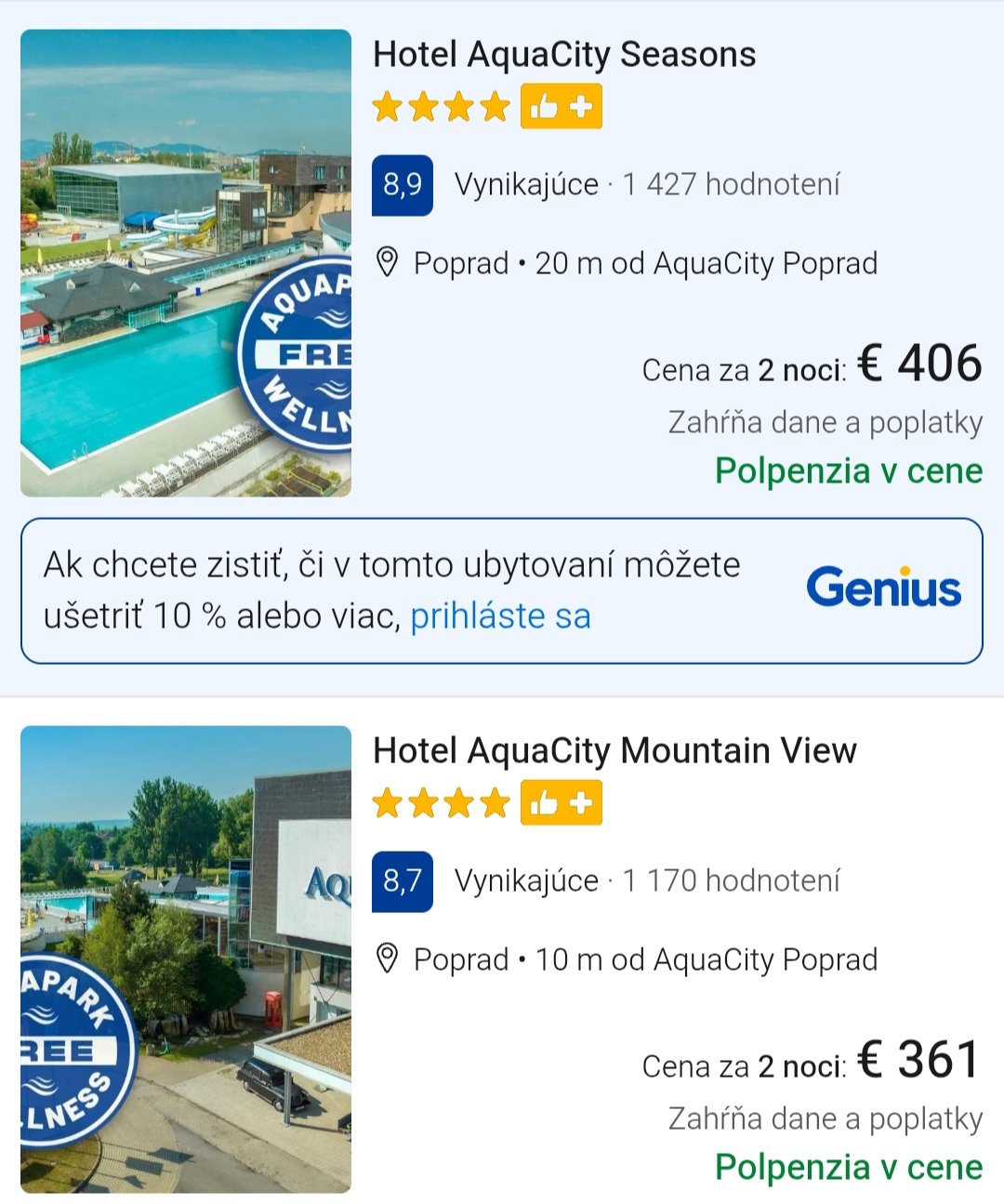Open the Hotel AquaCity Mountain View listing
The height and width of the screenshot is (1204, 1004).
tap(614, 750)
